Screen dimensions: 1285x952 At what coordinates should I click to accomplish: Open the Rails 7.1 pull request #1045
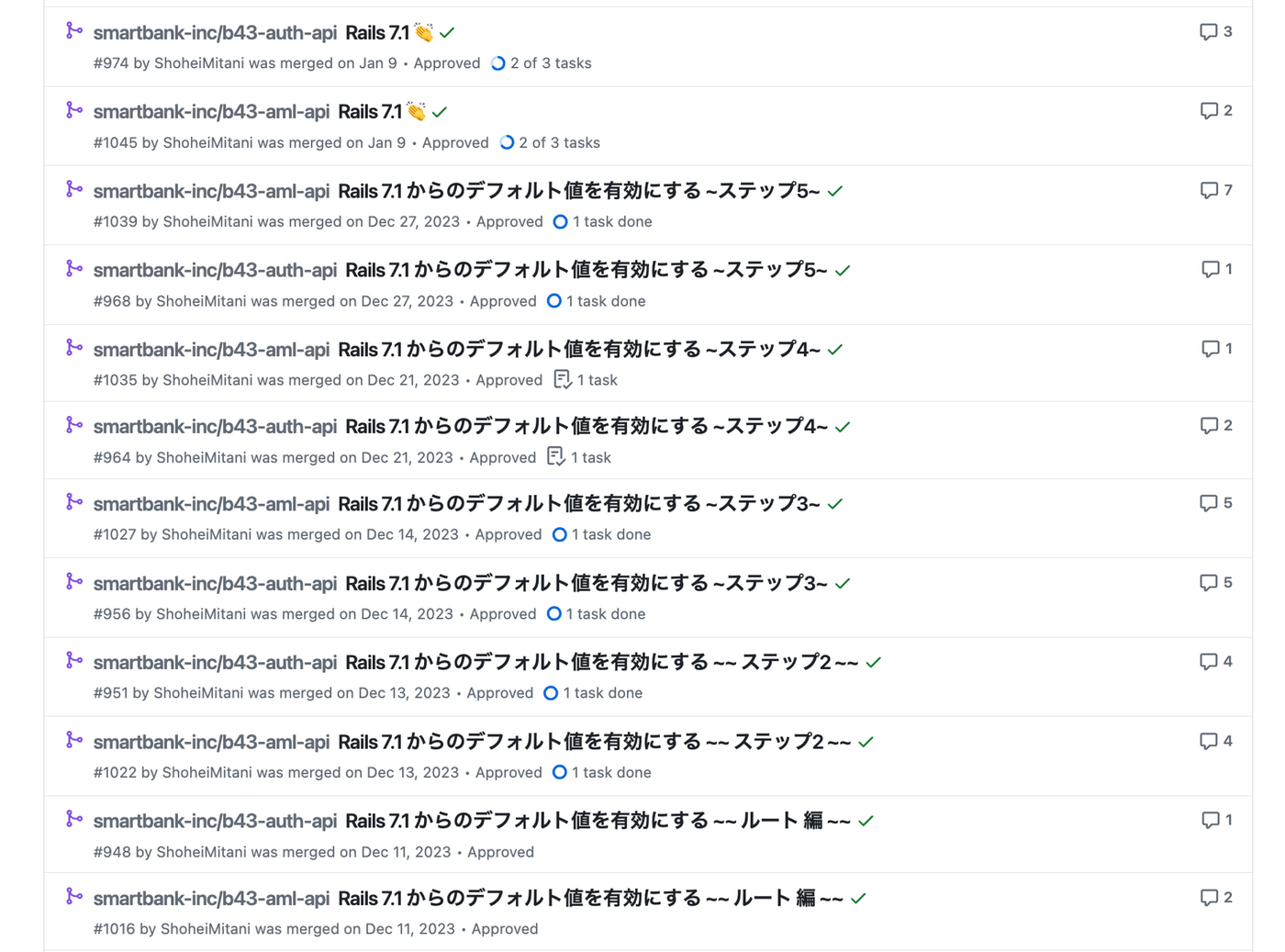pos(370,112)
